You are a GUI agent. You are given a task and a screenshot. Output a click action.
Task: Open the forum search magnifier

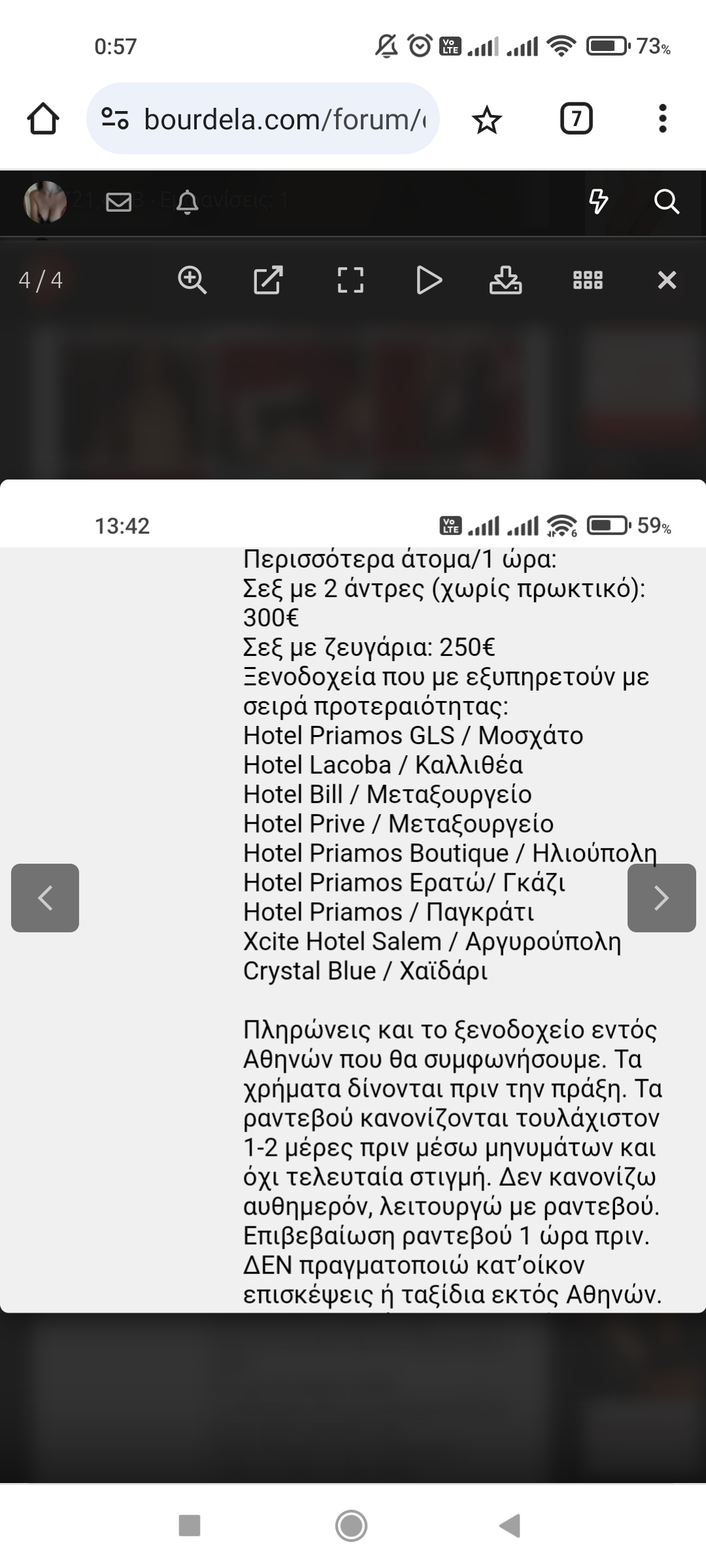[666, 202]
